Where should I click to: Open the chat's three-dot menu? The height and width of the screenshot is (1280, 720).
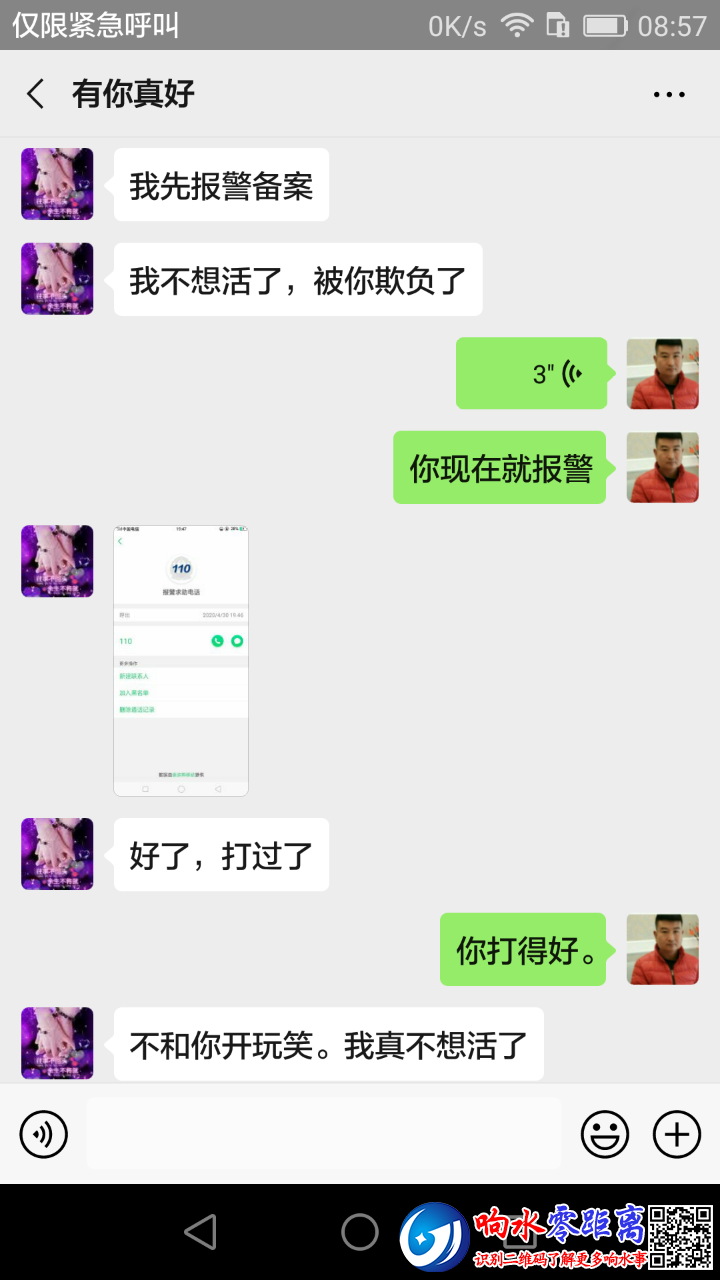[669, 94]
